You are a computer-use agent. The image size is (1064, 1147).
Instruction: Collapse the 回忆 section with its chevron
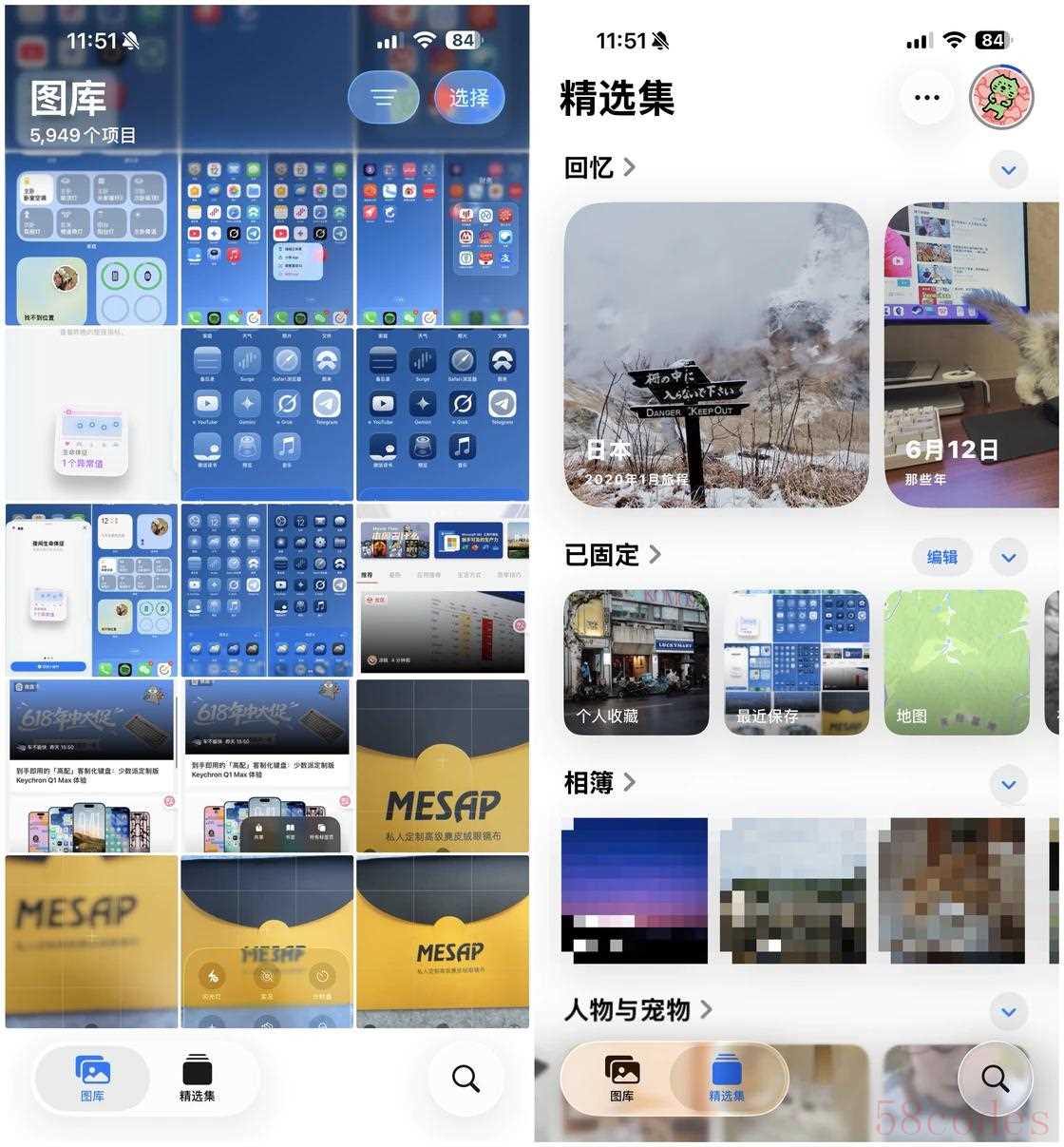(1008, 170)
